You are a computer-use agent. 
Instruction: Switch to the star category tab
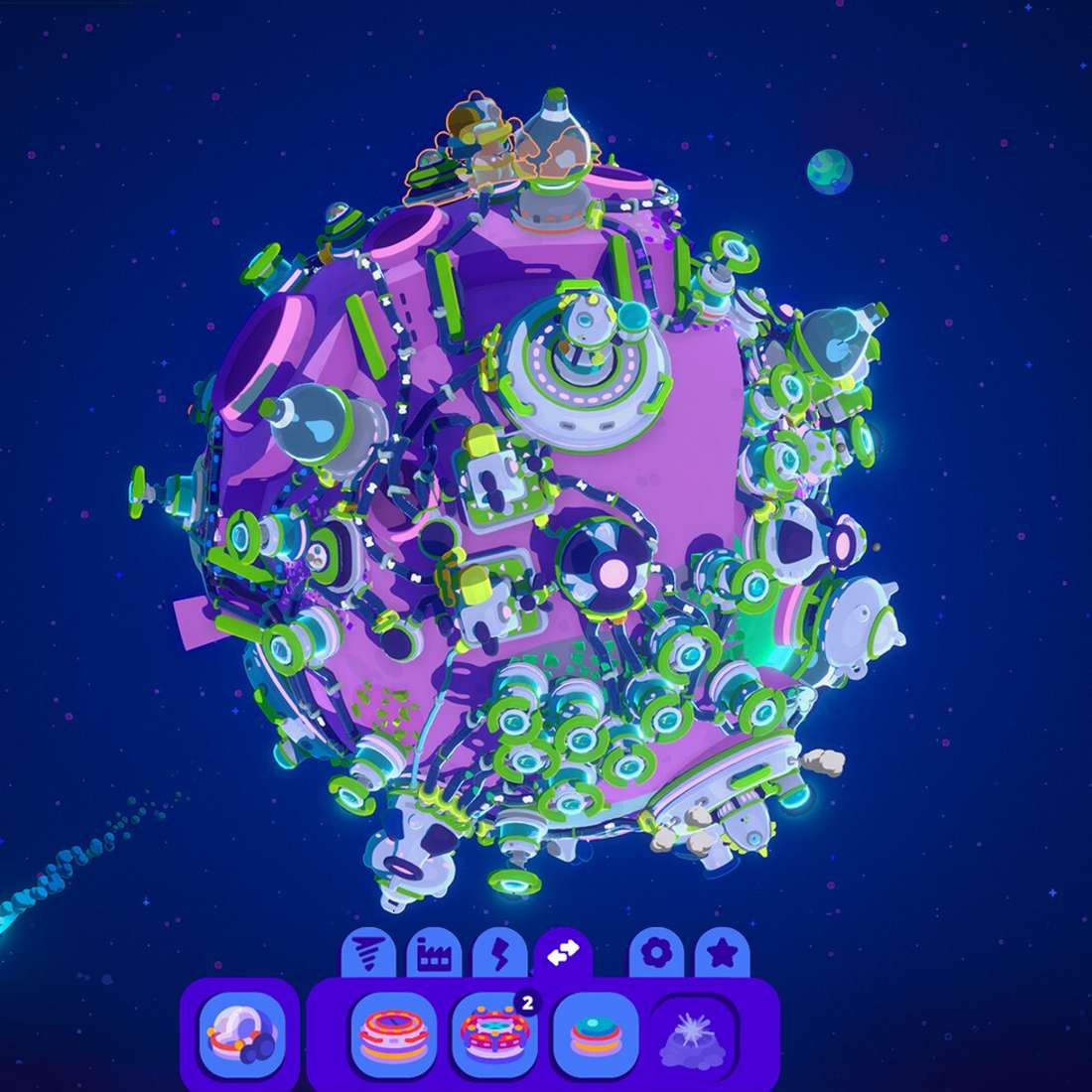(x=722, y=955)
